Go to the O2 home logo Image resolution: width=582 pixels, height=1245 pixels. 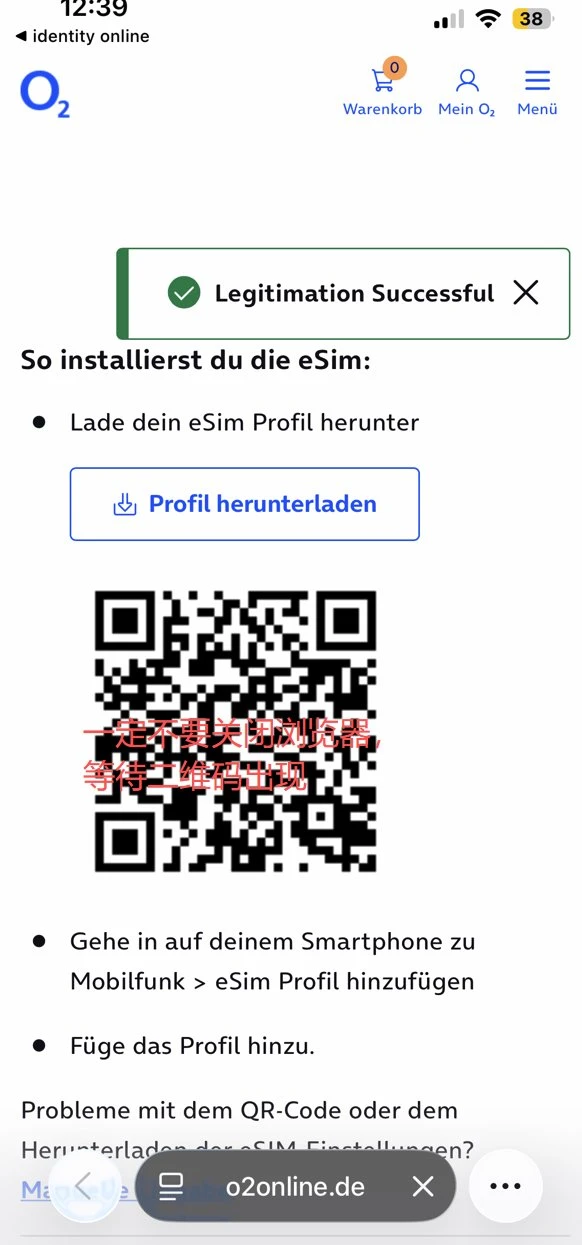45,94
